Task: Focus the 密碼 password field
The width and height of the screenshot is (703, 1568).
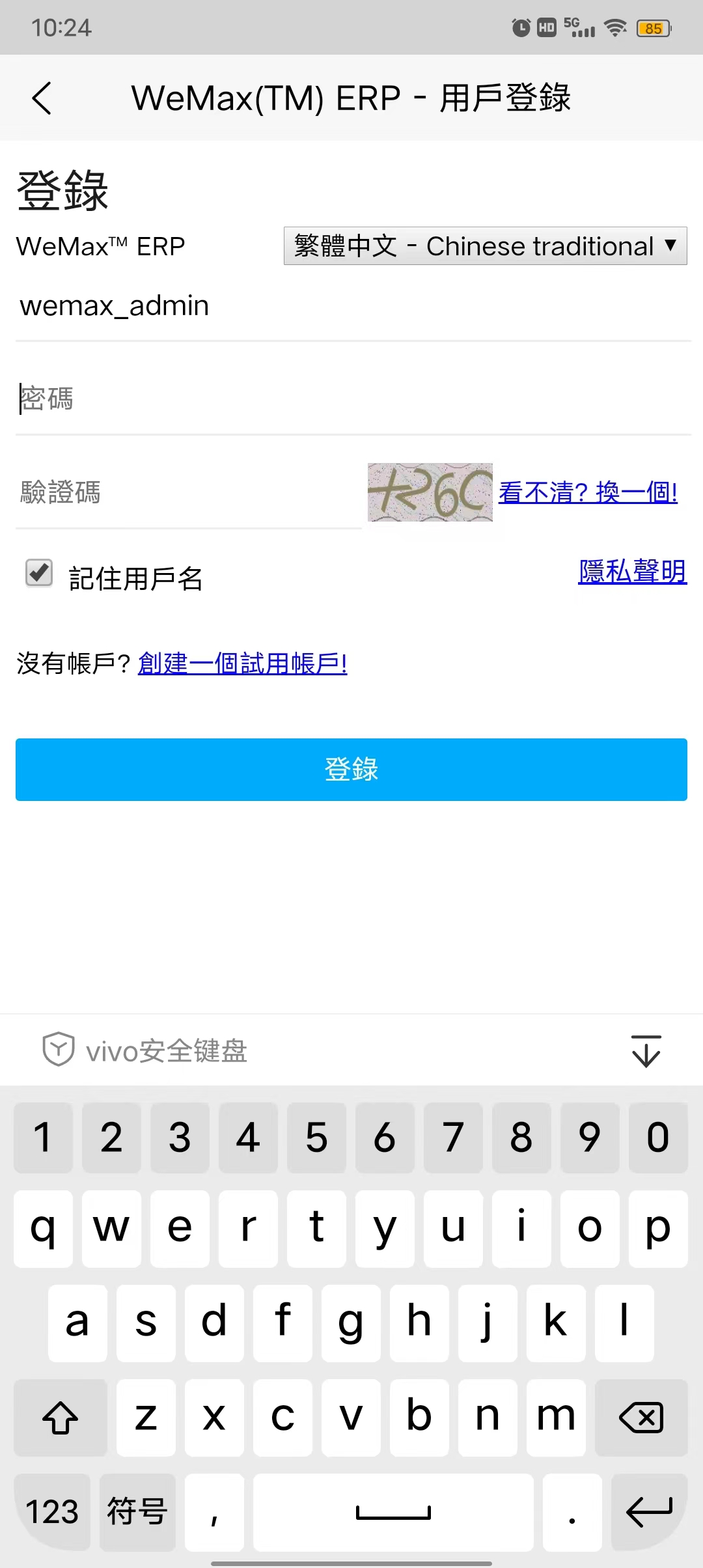Action: coord(351,399)
